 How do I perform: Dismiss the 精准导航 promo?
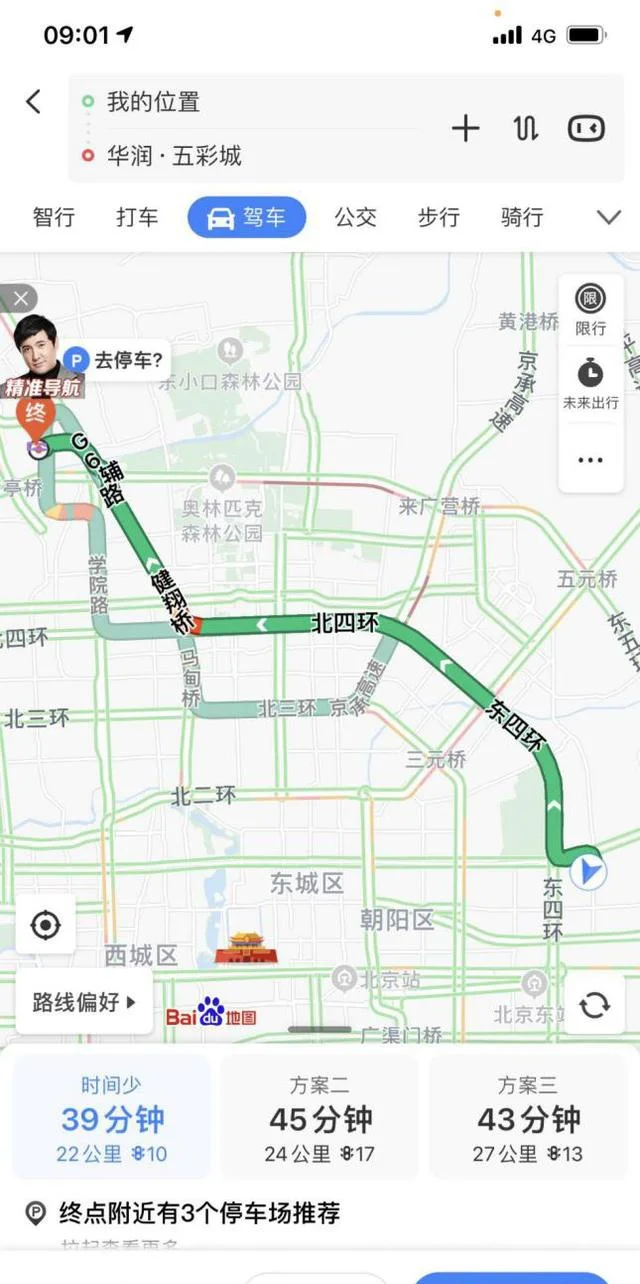click(18, 297)
